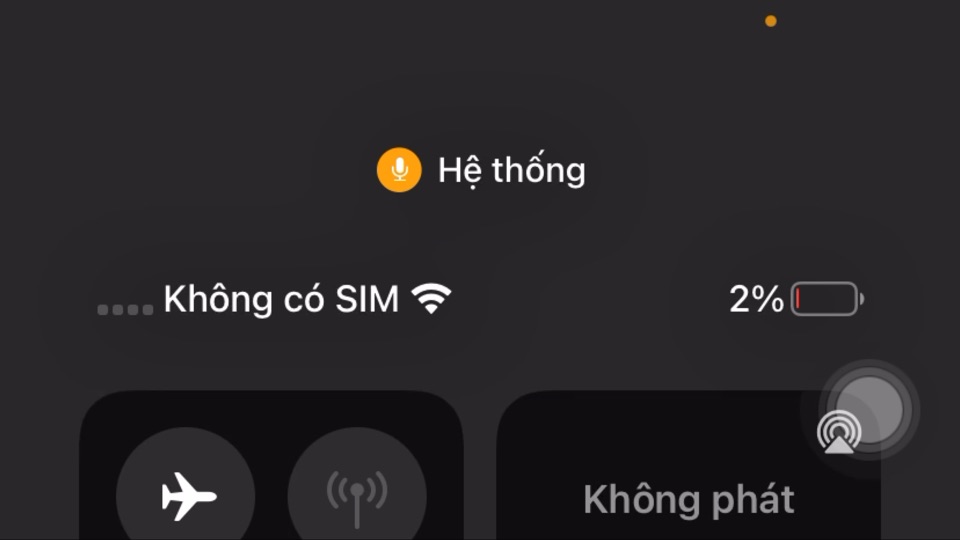Open AirPlay options in the media tile

click(x=838, y=432)
